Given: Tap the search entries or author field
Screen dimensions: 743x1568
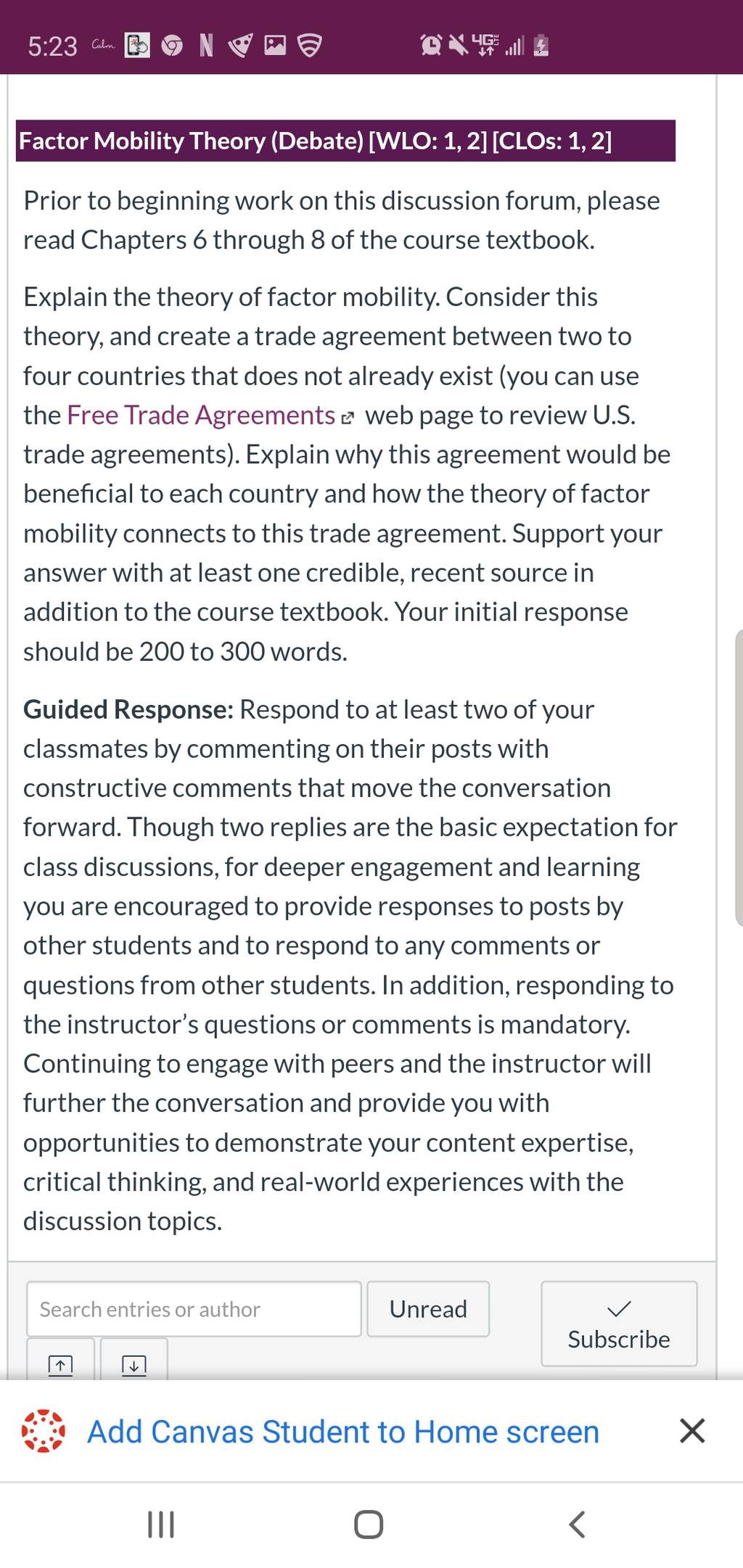Looking at the screenshot, I should click(x=194, y=1309).
